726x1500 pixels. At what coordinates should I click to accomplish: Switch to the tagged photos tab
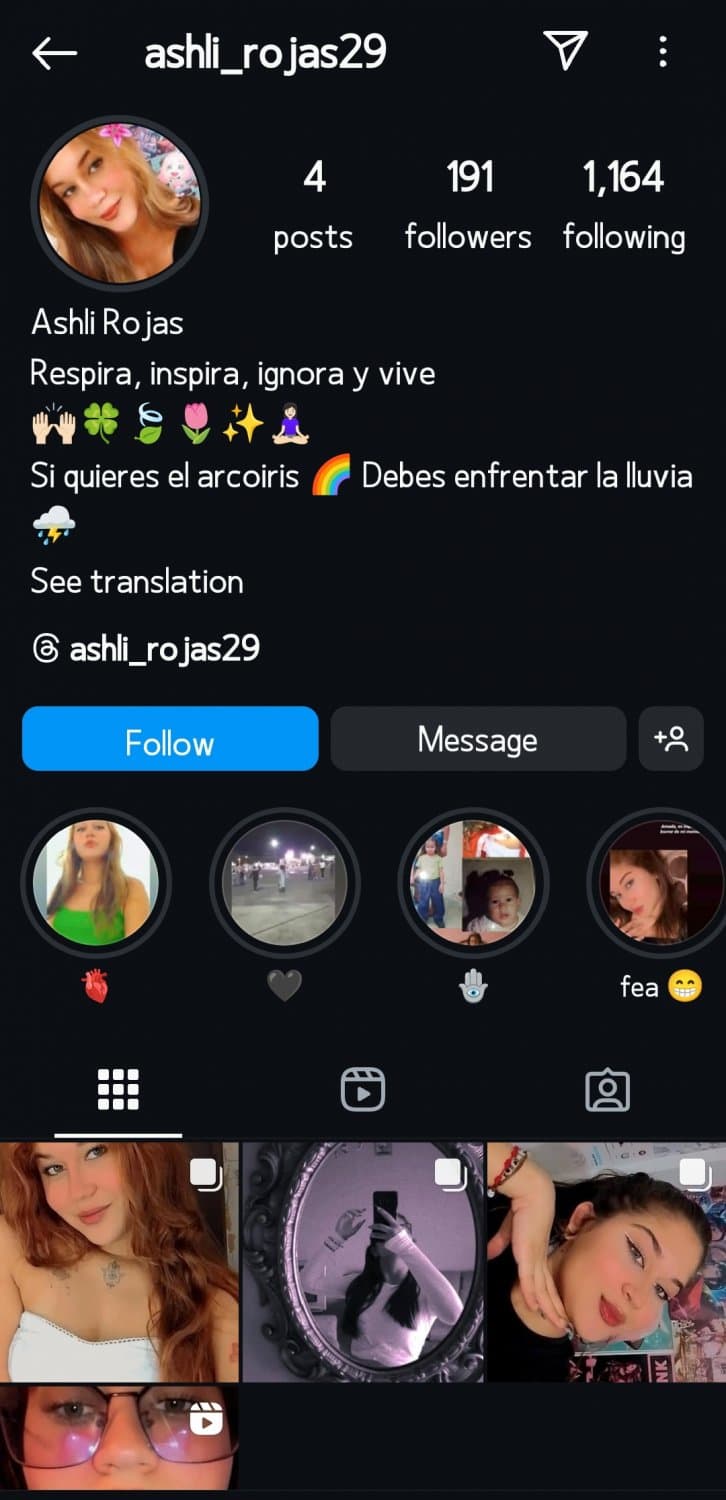click(607, 1090)
